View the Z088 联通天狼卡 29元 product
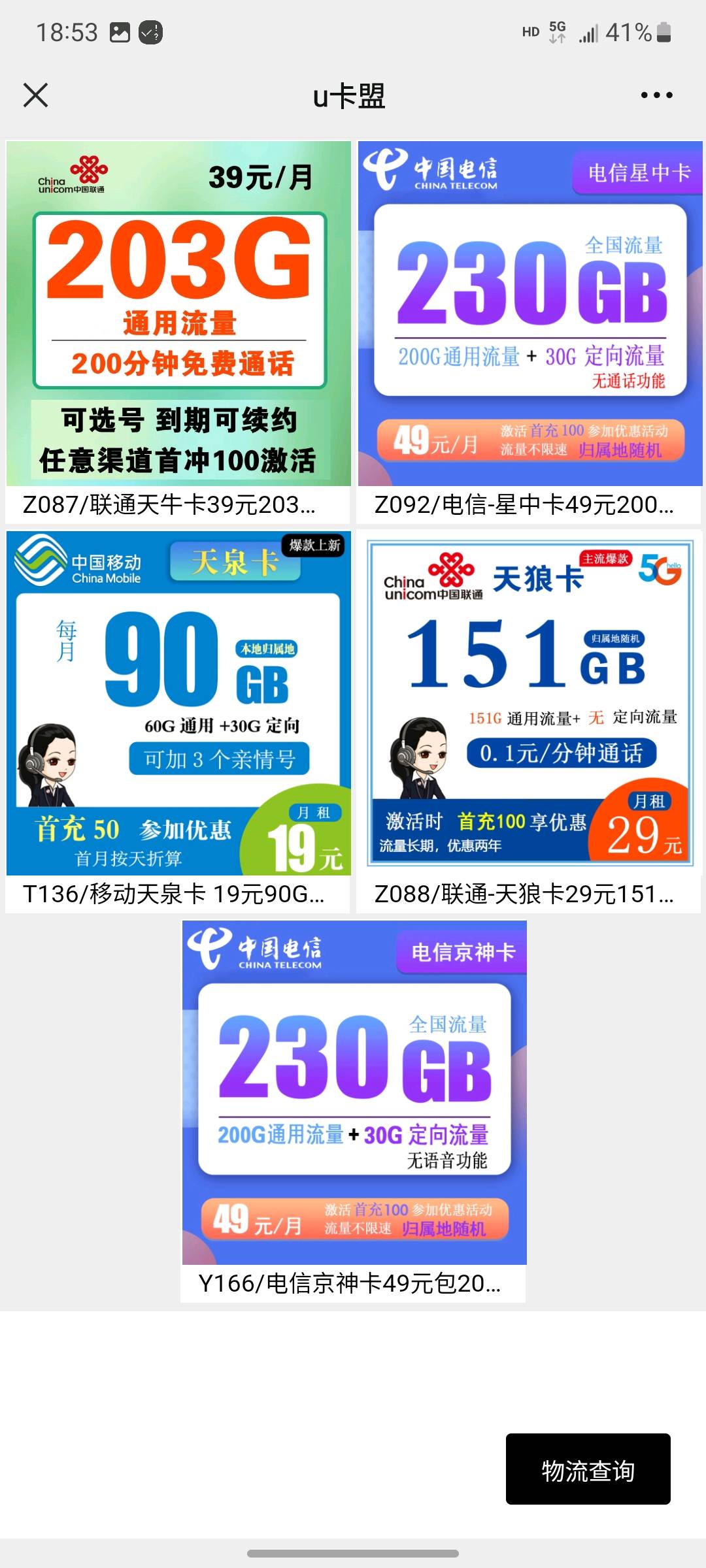Image resolution: width=706 pixels, height=1568 pixels. [530, 721]
